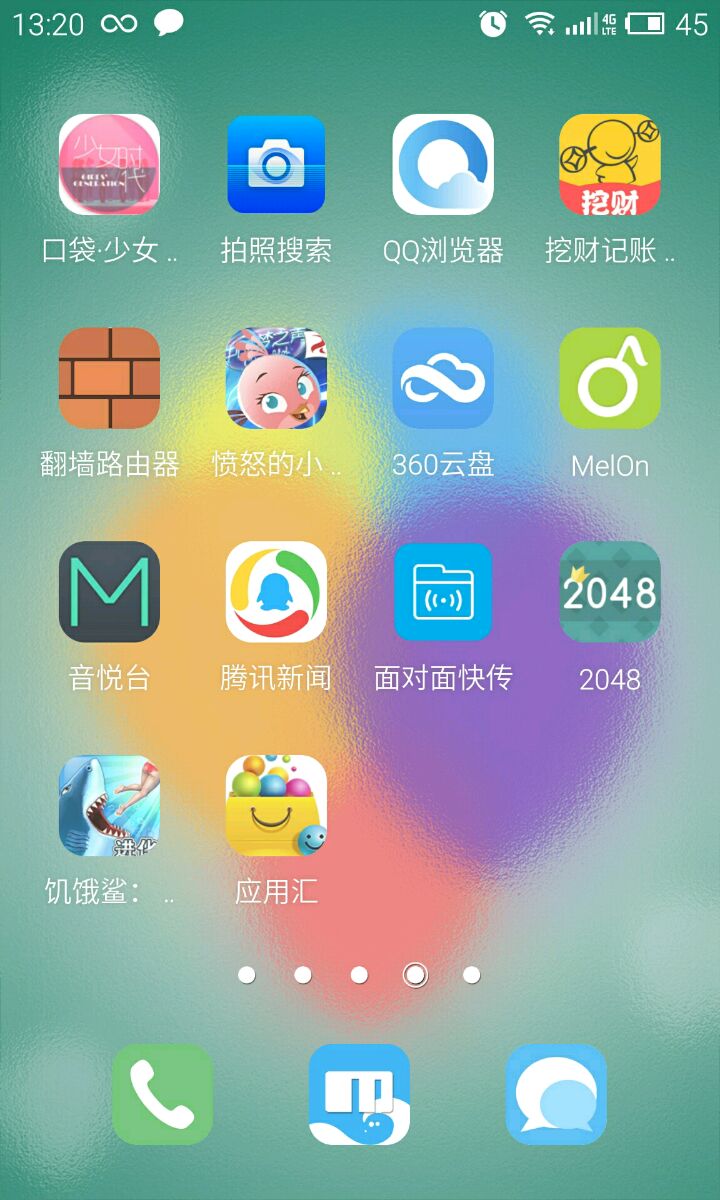Screen dimensions: 720x1200
Task: Tap the blue middle dock app
Action: [359, 1094]
